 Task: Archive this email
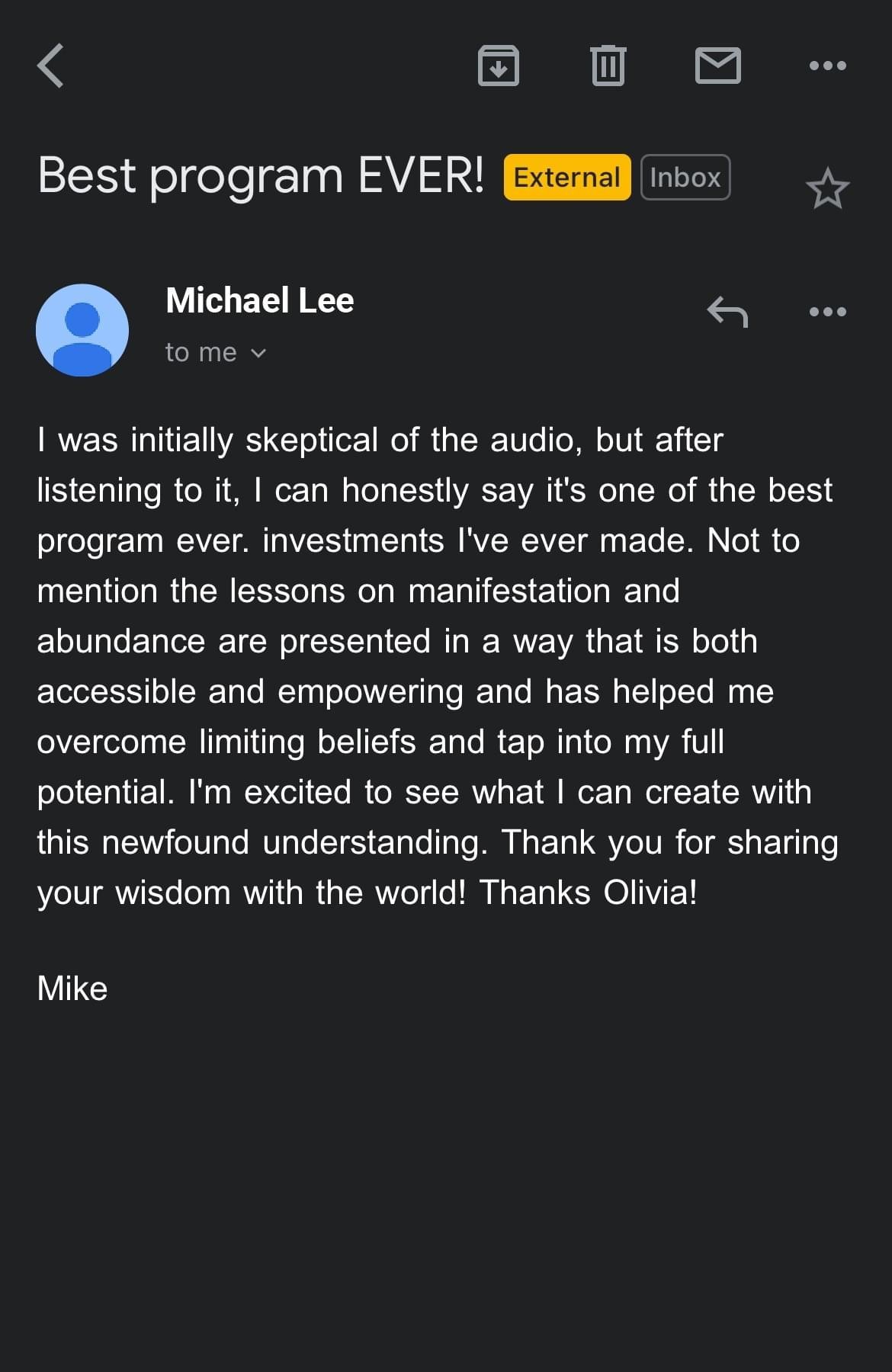pos(499,66)
